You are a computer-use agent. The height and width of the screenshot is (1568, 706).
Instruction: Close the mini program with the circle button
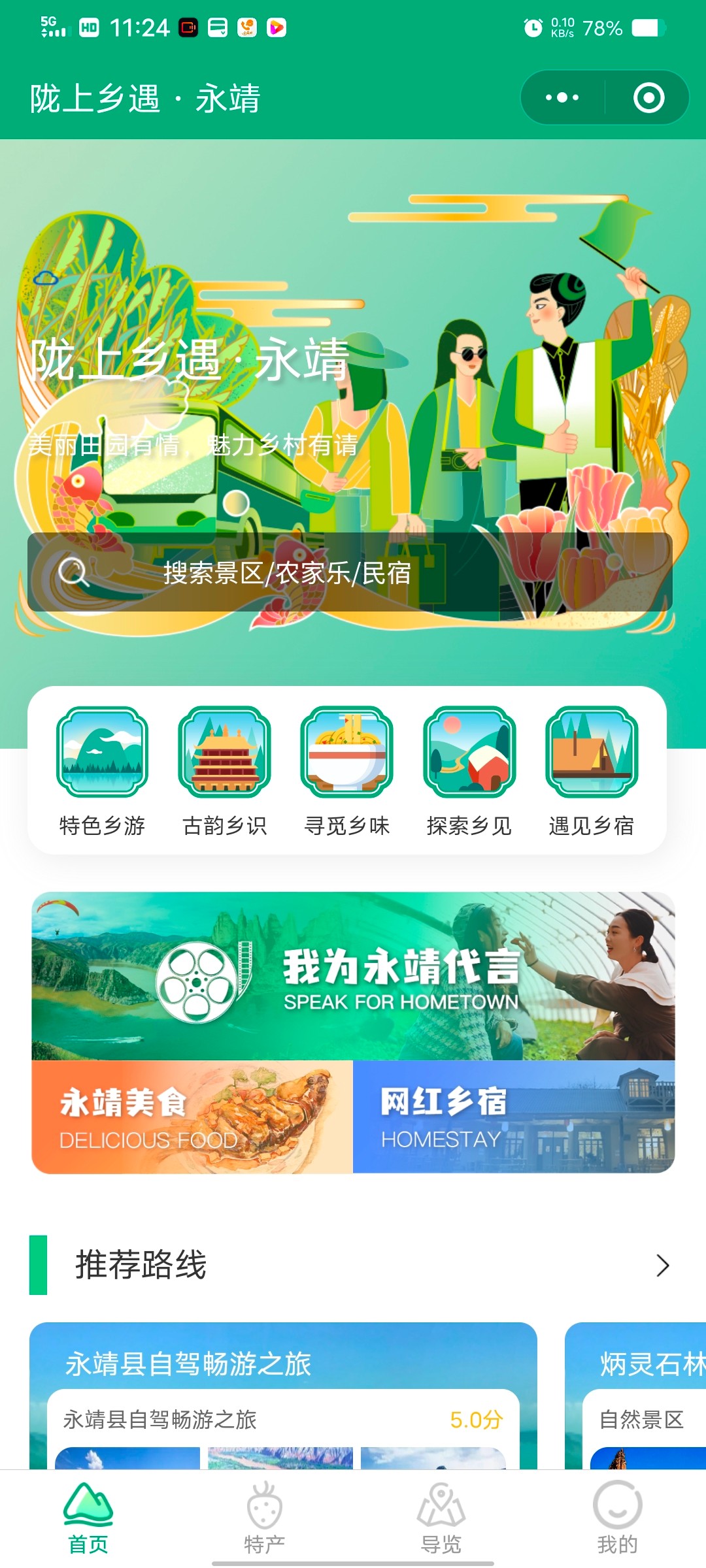point(648,98)
